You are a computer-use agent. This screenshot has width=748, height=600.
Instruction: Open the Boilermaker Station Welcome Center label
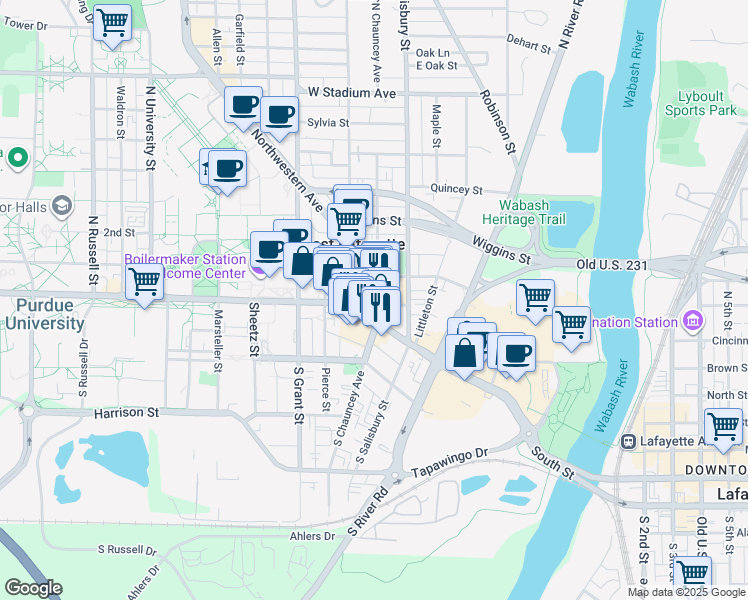185,266
